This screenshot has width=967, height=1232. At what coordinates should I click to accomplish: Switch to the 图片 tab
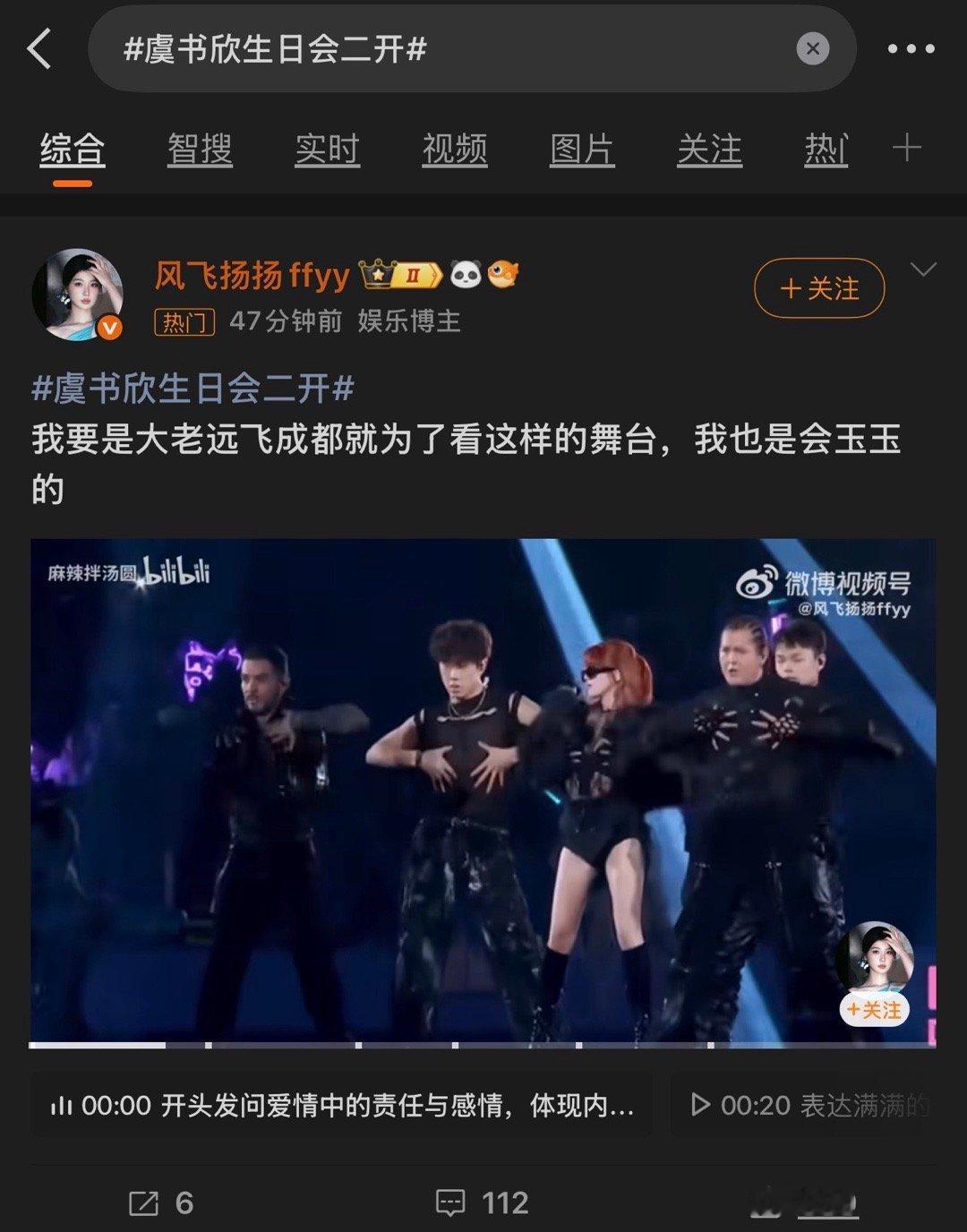[x=581, y=150]
